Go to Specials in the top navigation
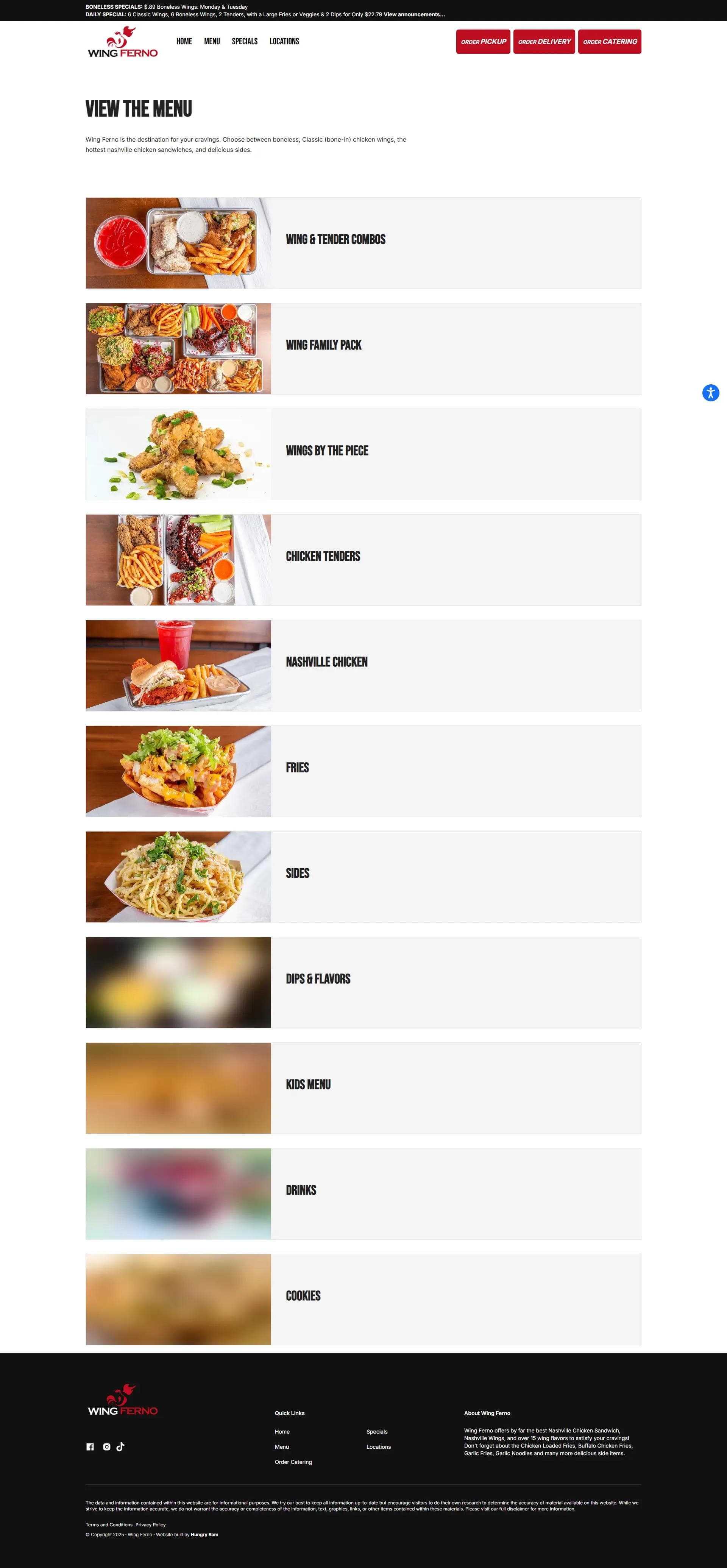Screen dimensions: 727x1568 pyautogui.click(x=244, y=41)
